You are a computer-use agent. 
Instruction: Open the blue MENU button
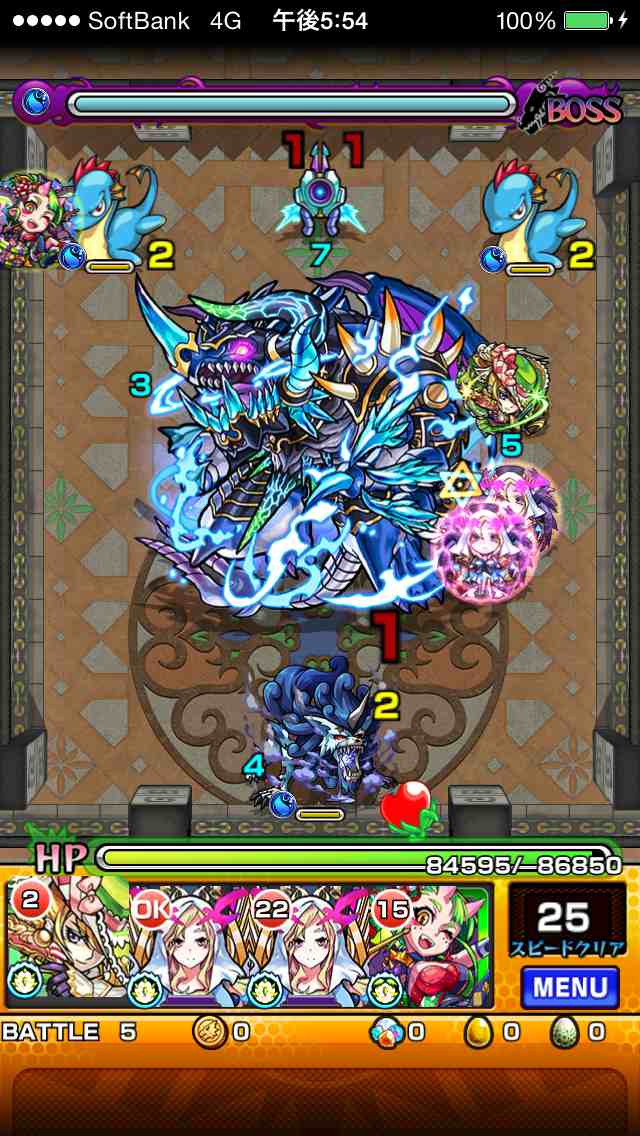[570, 987]
